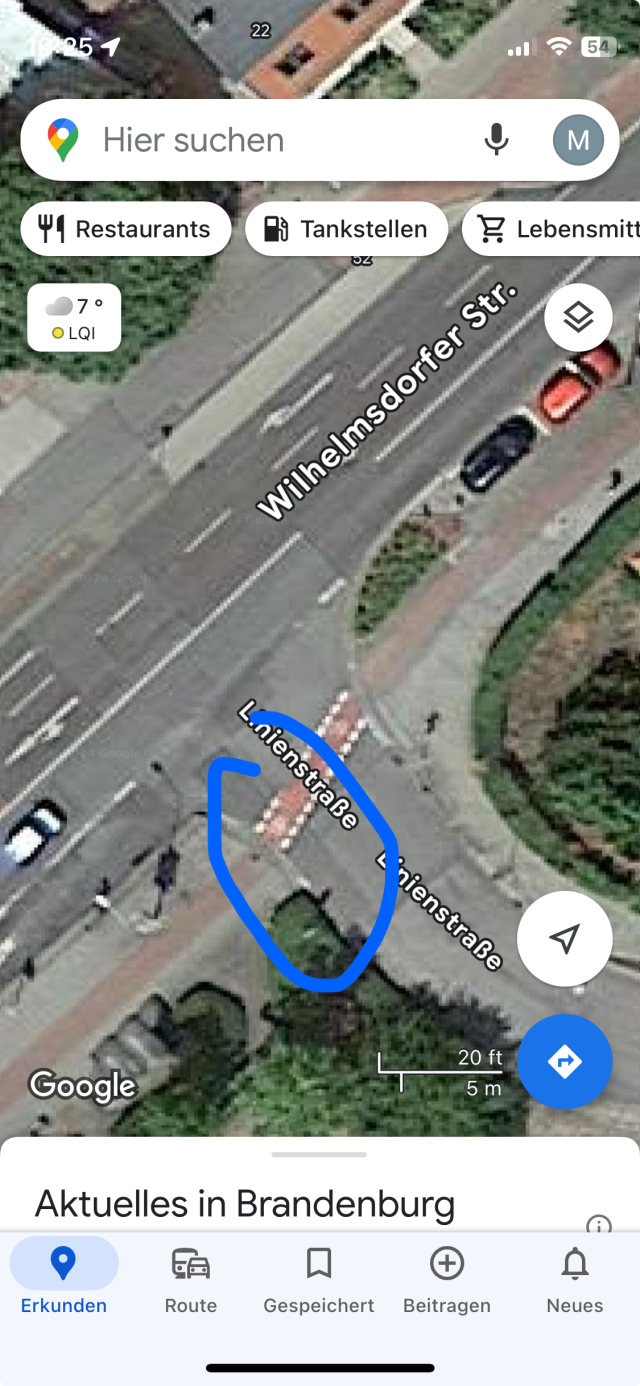
Task: Open info icon next to Aktuelles in Brandenburg
Action: click(x=599, y=1226)
